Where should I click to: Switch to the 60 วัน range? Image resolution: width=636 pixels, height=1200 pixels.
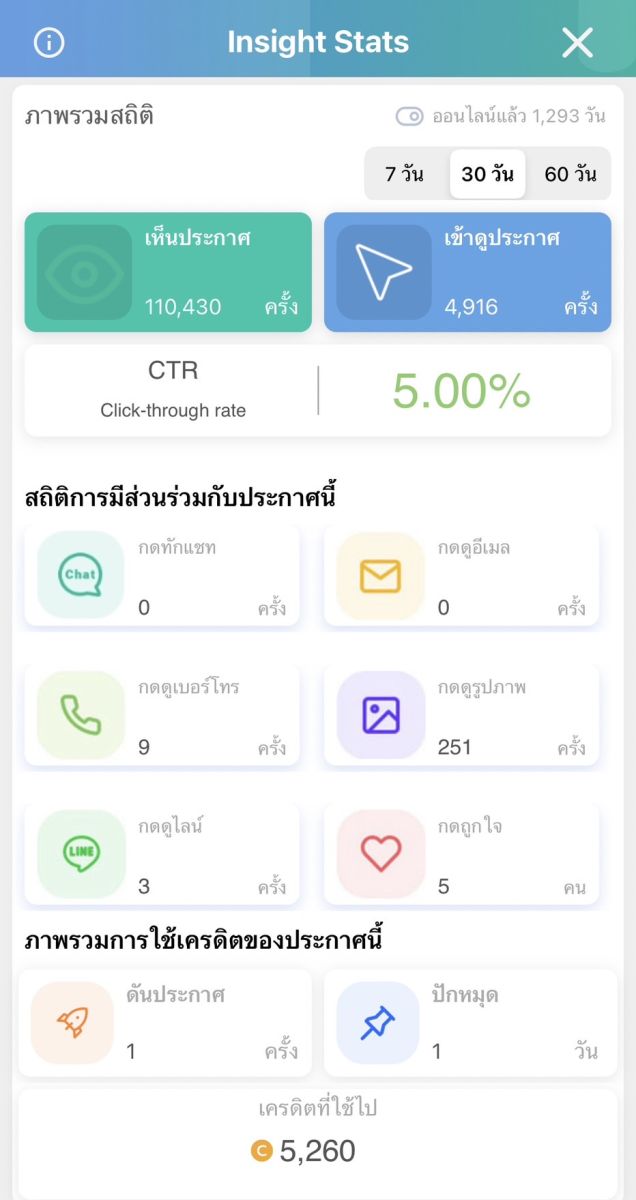coord(570,174)
